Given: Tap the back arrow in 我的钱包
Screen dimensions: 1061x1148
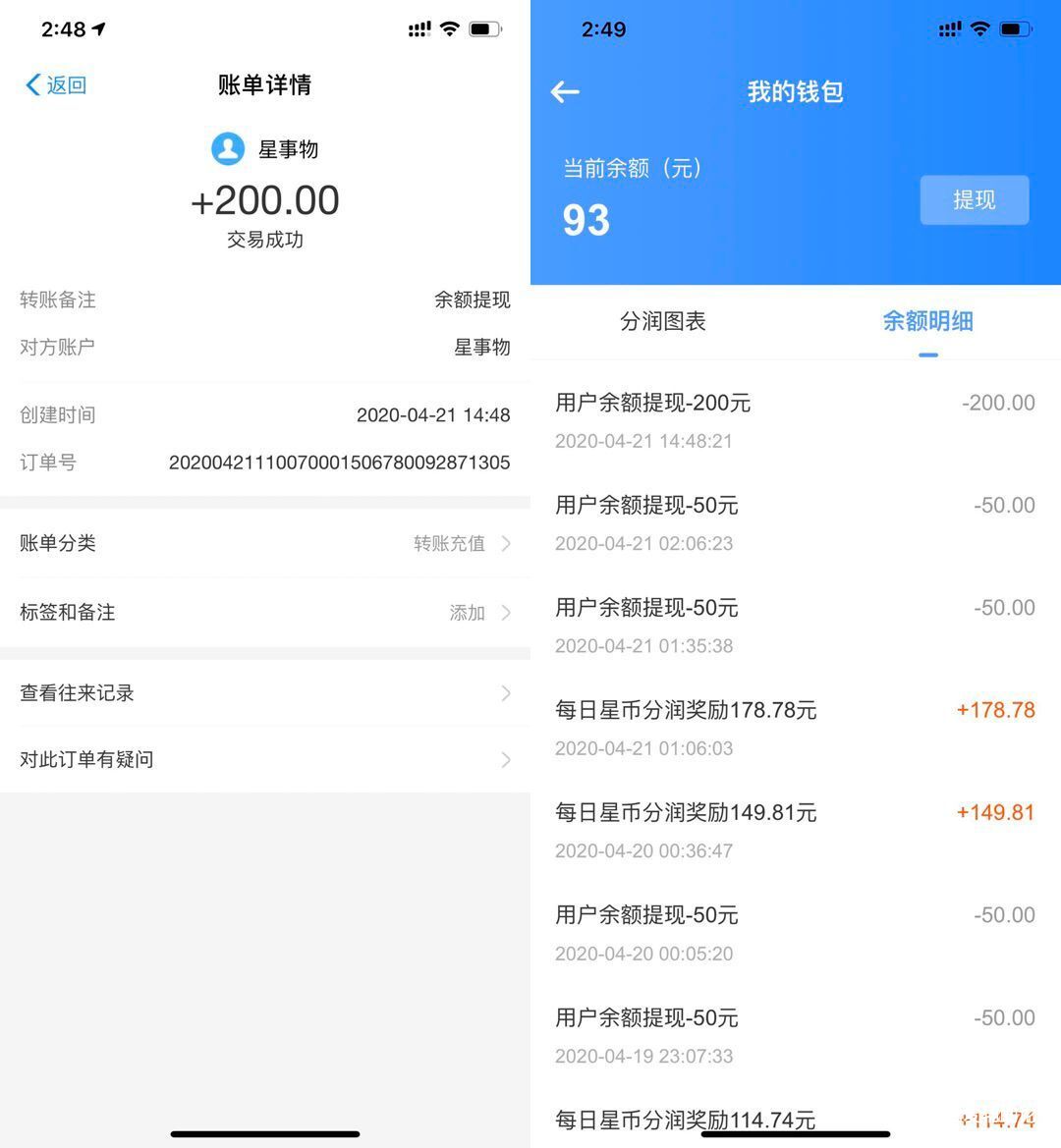Looking at the screenshot, I should pyautogui.click(x=565, y=92).
